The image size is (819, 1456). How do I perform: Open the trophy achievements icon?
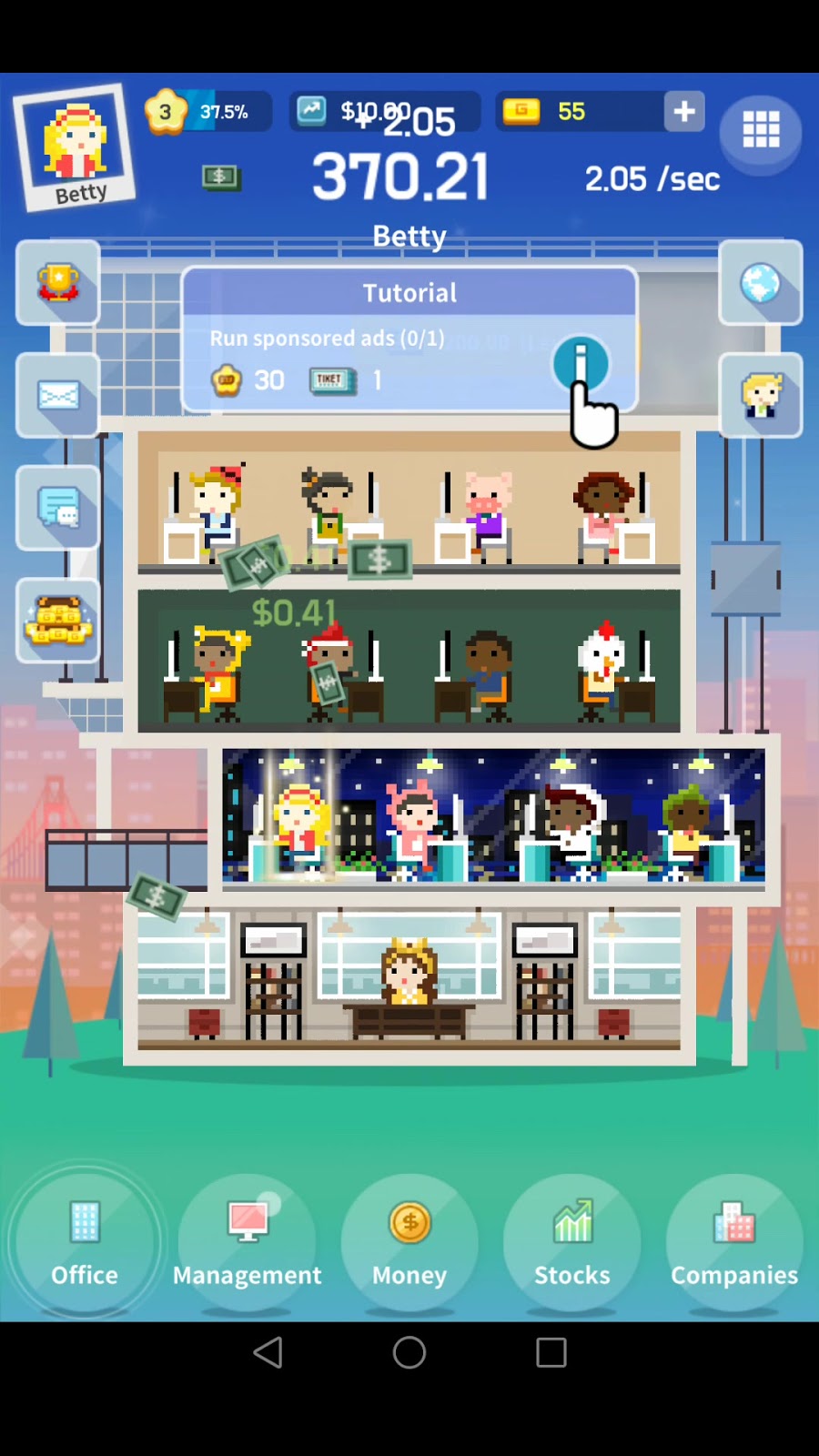point(58,283)
